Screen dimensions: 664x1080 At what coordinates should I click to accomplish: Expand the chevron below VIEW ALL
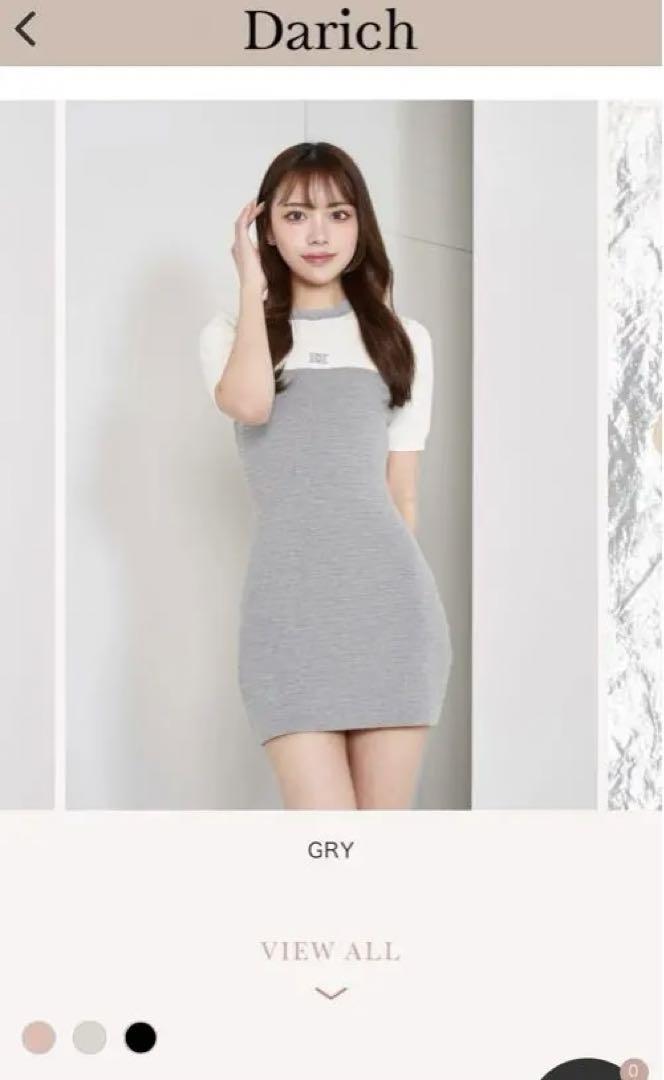tap(330, 993)
